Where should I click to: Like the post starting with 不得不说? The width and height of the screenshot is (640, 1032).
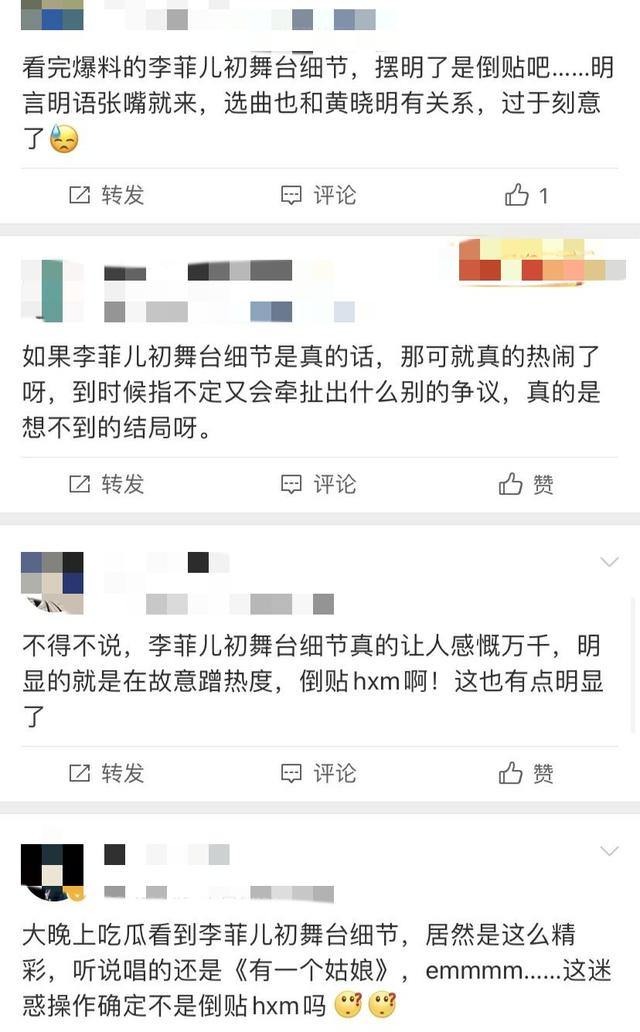click(x=526, y=773)
